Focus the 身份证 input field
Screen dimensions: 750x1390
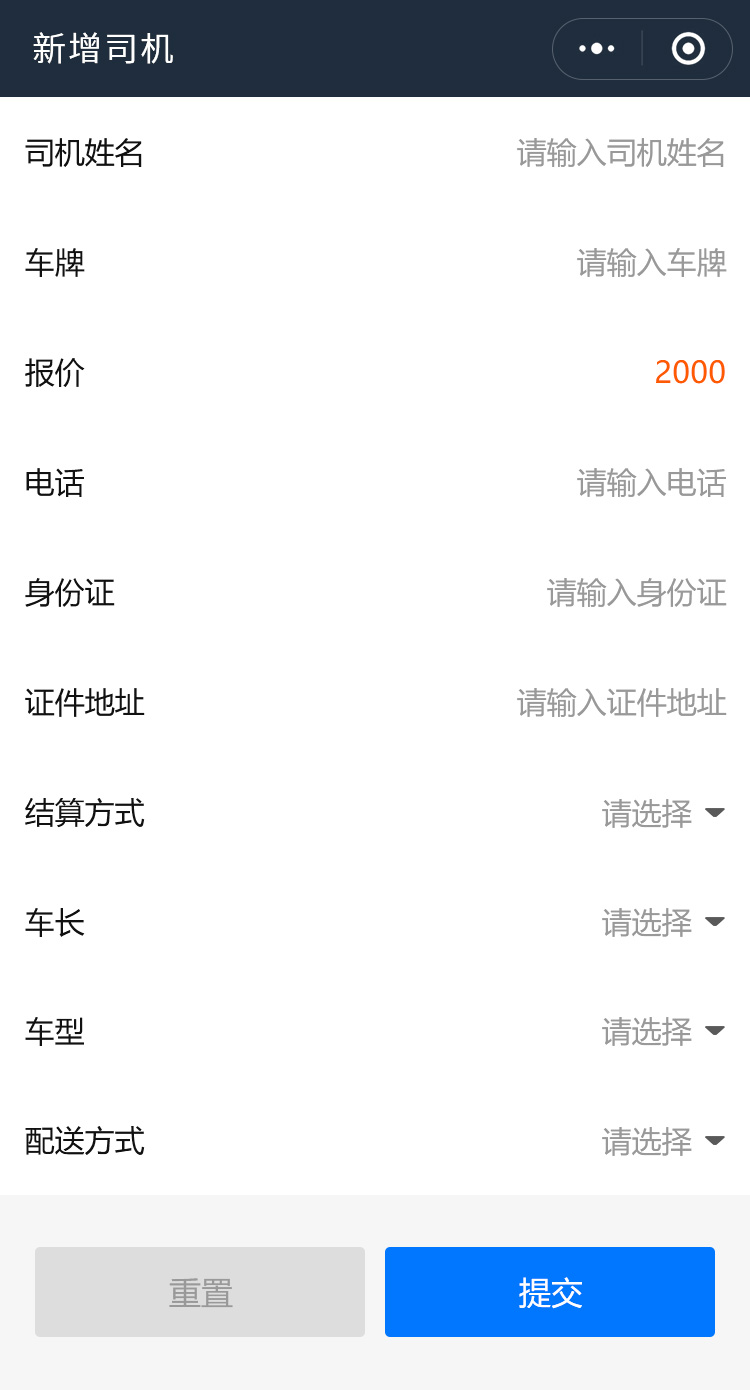click(x=636, y=593)
